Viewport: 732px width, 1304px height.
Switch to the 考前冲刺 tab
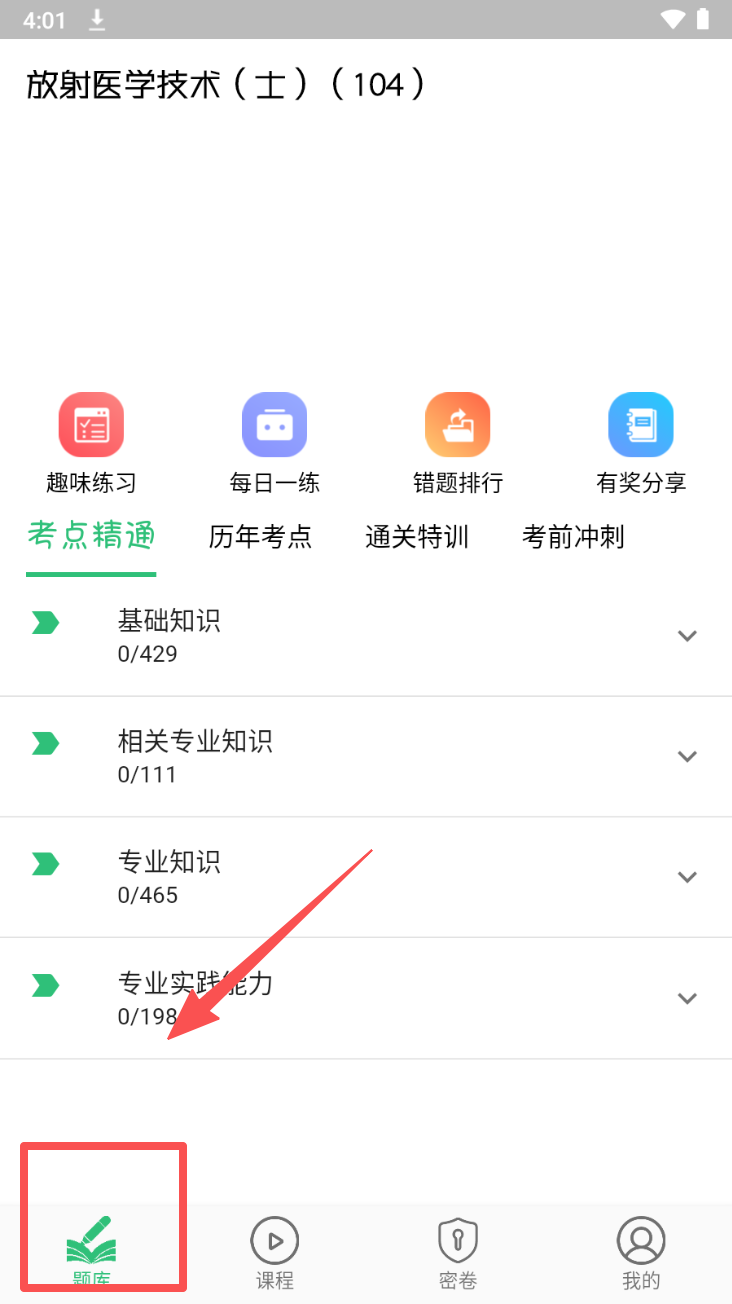coord(573,537)
